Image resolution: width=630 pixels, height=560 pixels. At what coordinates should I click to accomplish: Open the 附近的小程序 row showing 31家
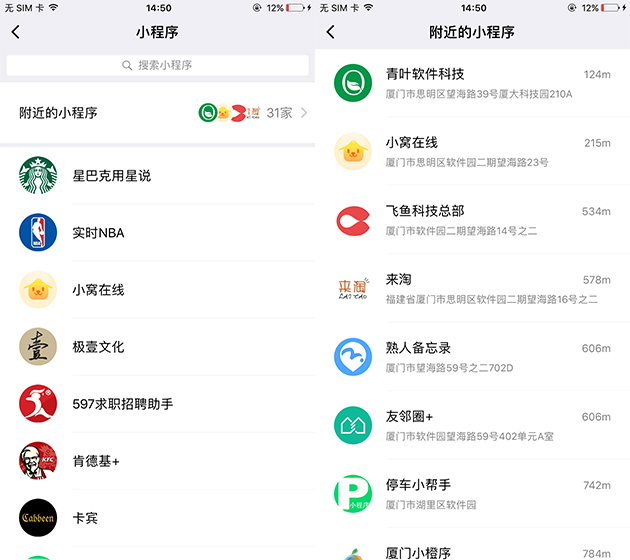coord(157,113)
